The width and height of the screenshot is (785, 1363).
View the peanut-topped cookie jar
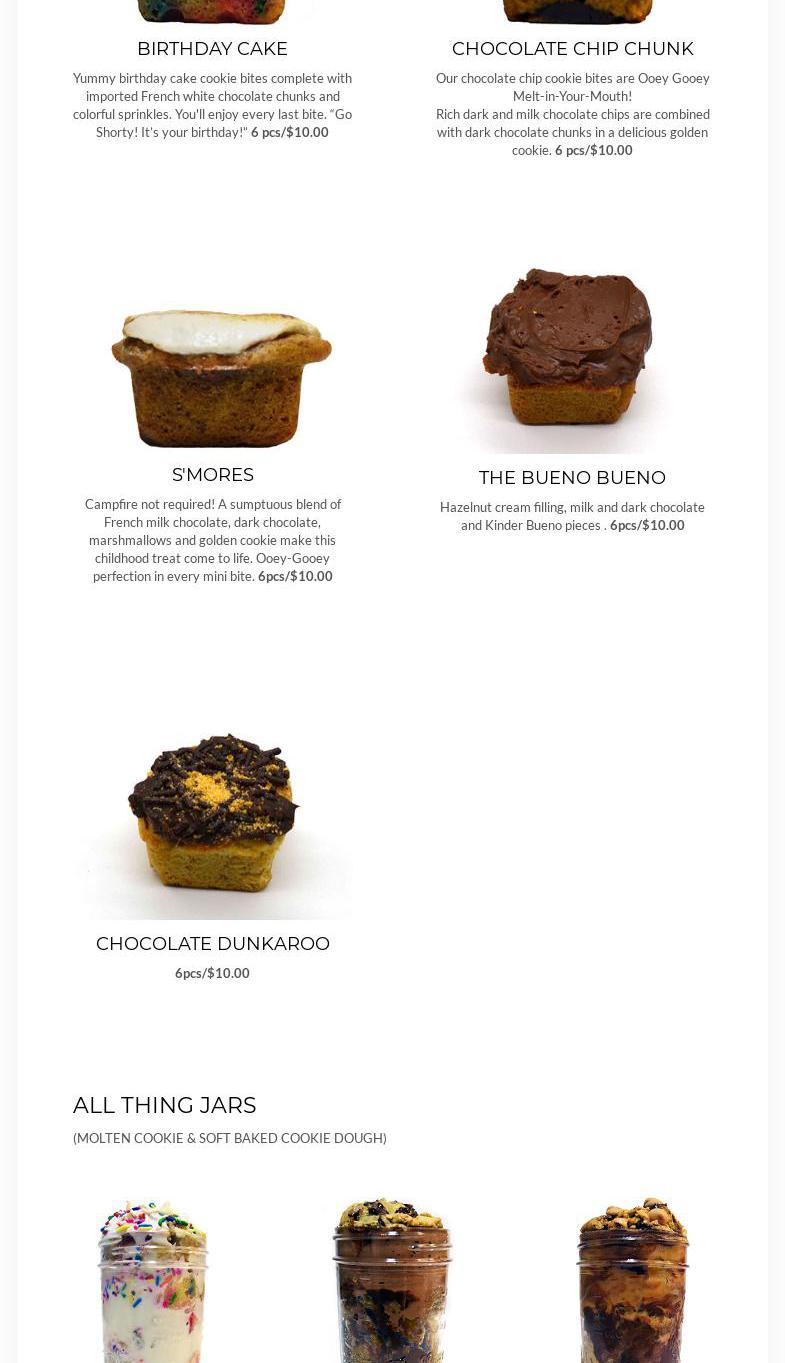[x=632, y=1280]
